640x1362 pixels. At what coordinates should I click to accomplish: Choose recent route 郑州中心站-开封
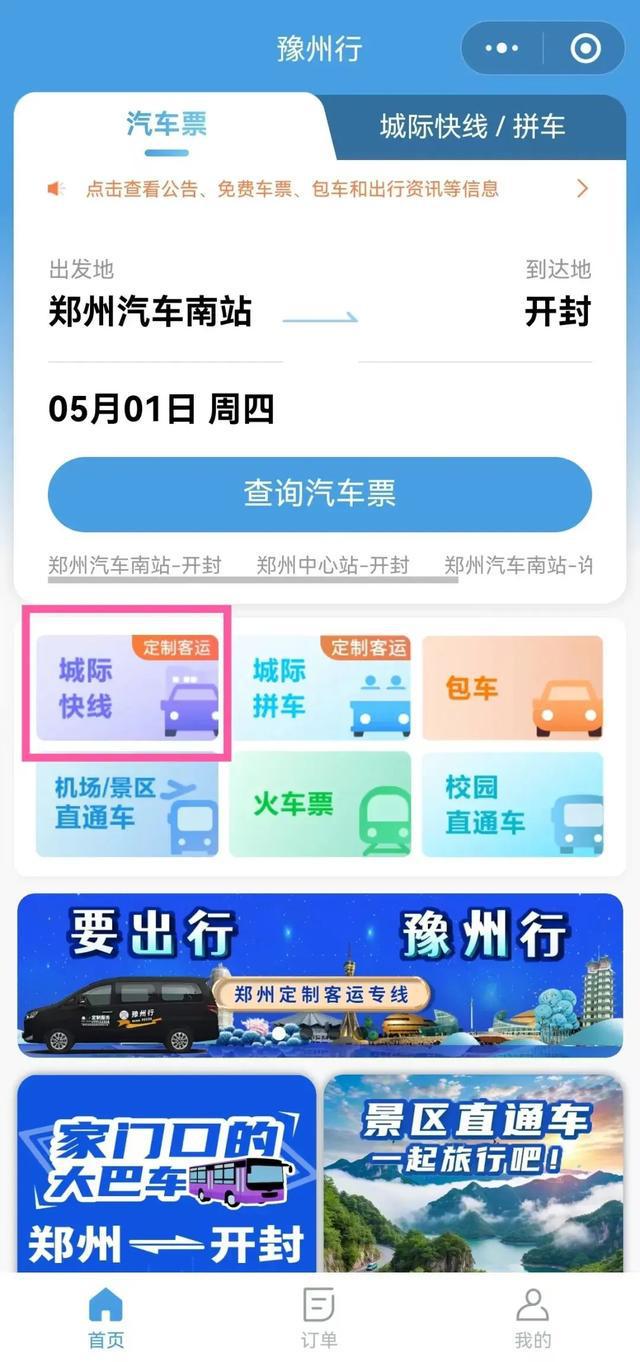point(332,565)
